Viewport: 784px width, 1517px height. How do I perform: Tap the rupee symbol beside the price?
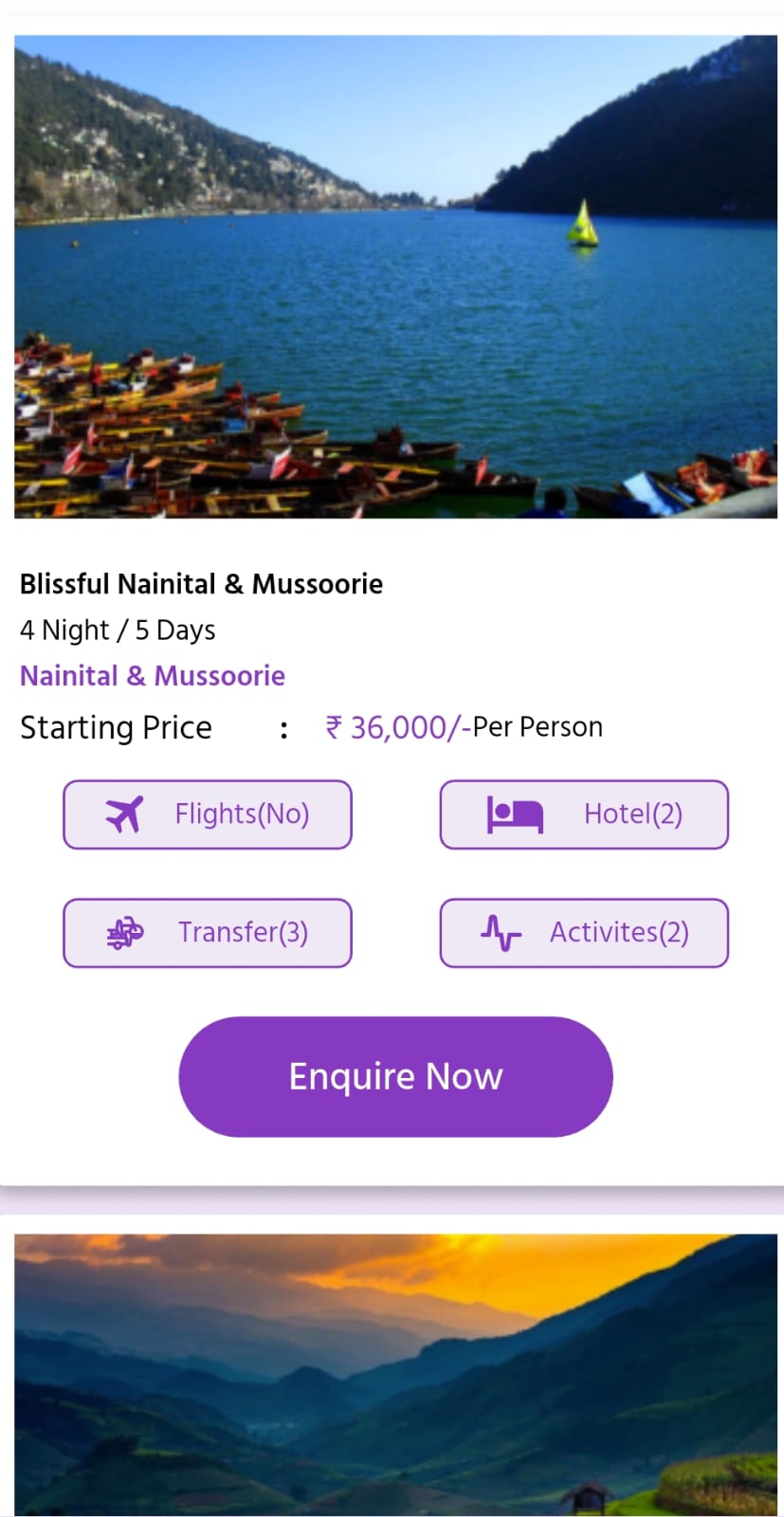(331, 726)
